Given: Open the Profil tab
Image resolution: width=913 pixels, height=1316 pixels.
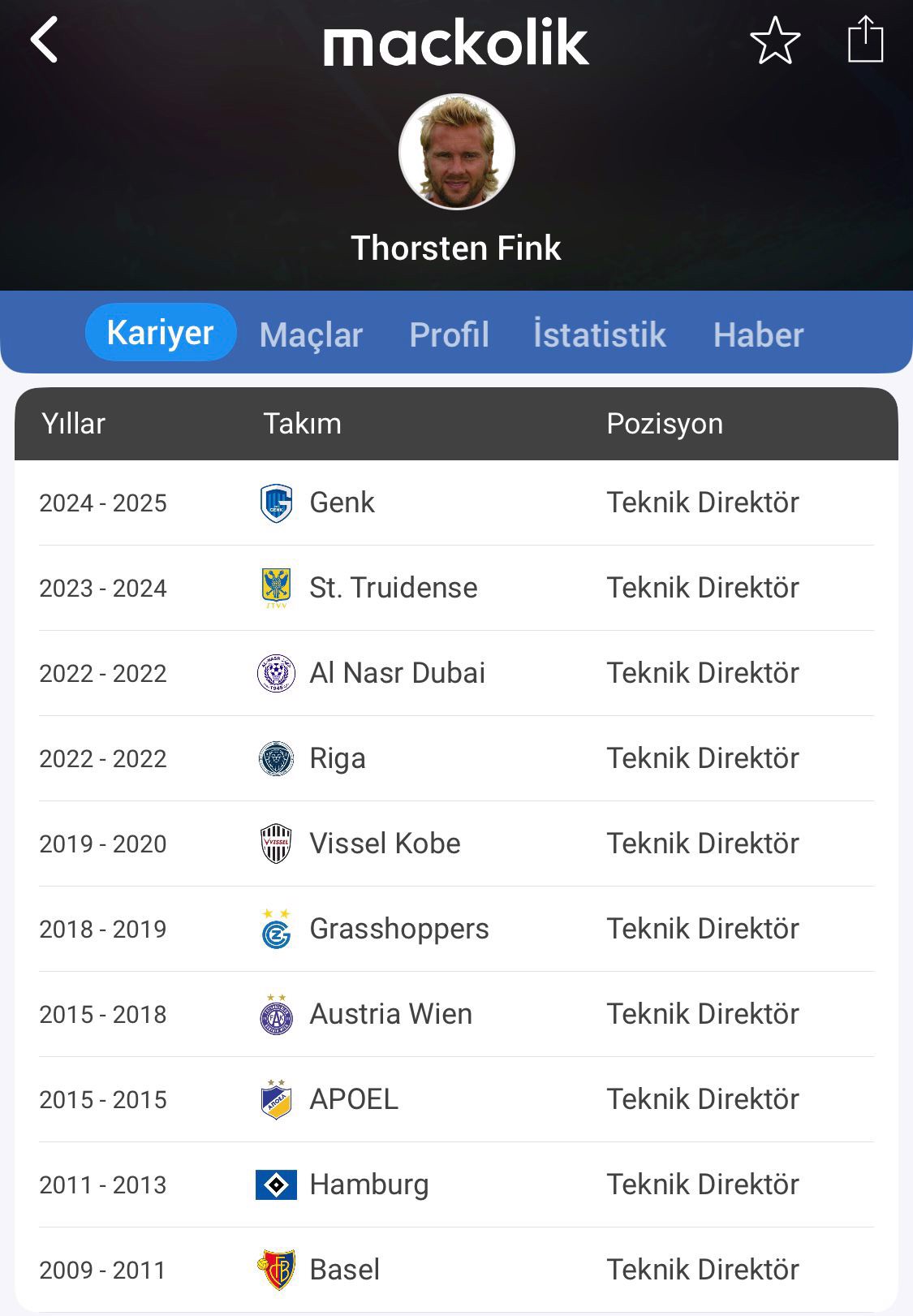Looking at the screenshot, I should pos(449,334).
